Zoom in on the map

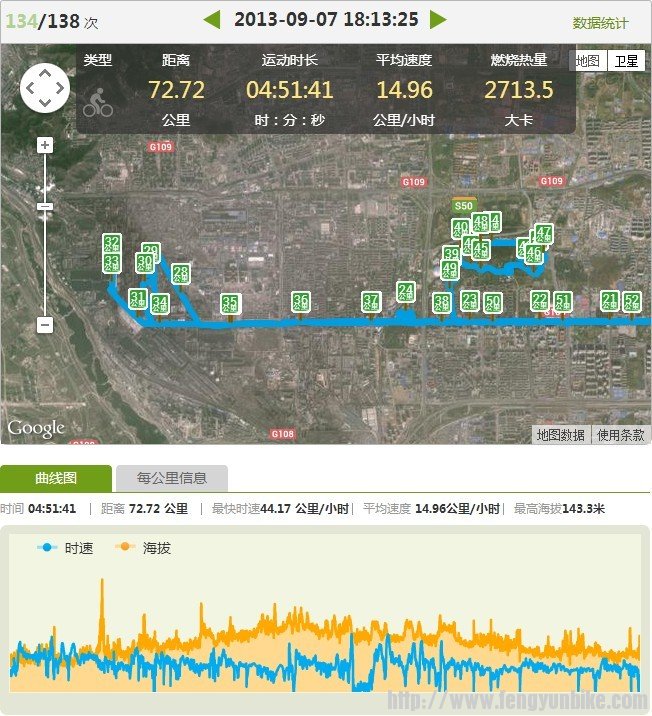[45, 146]
